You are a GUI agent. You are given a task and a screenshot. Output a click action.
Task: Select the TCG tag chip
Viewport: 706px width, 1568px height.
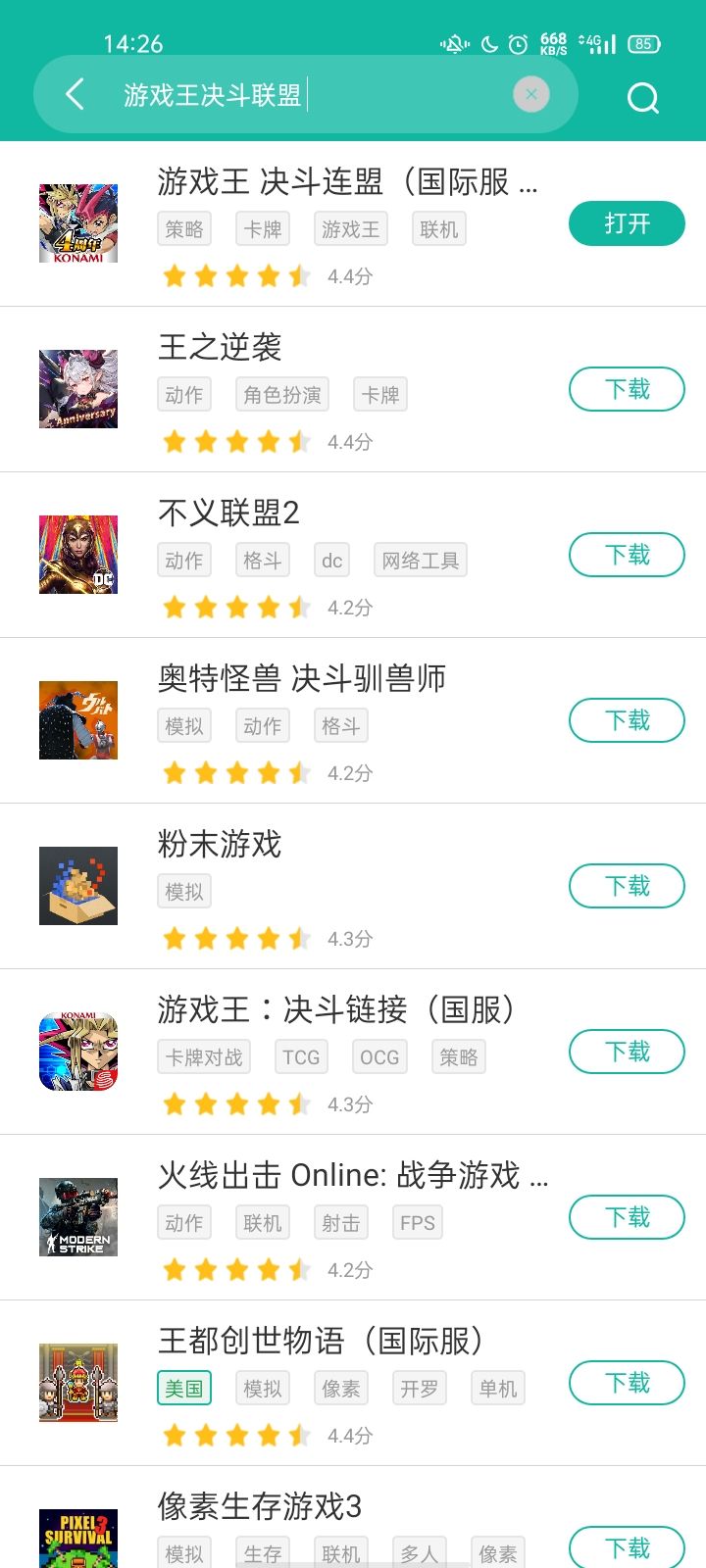(x=301, y=1057)
